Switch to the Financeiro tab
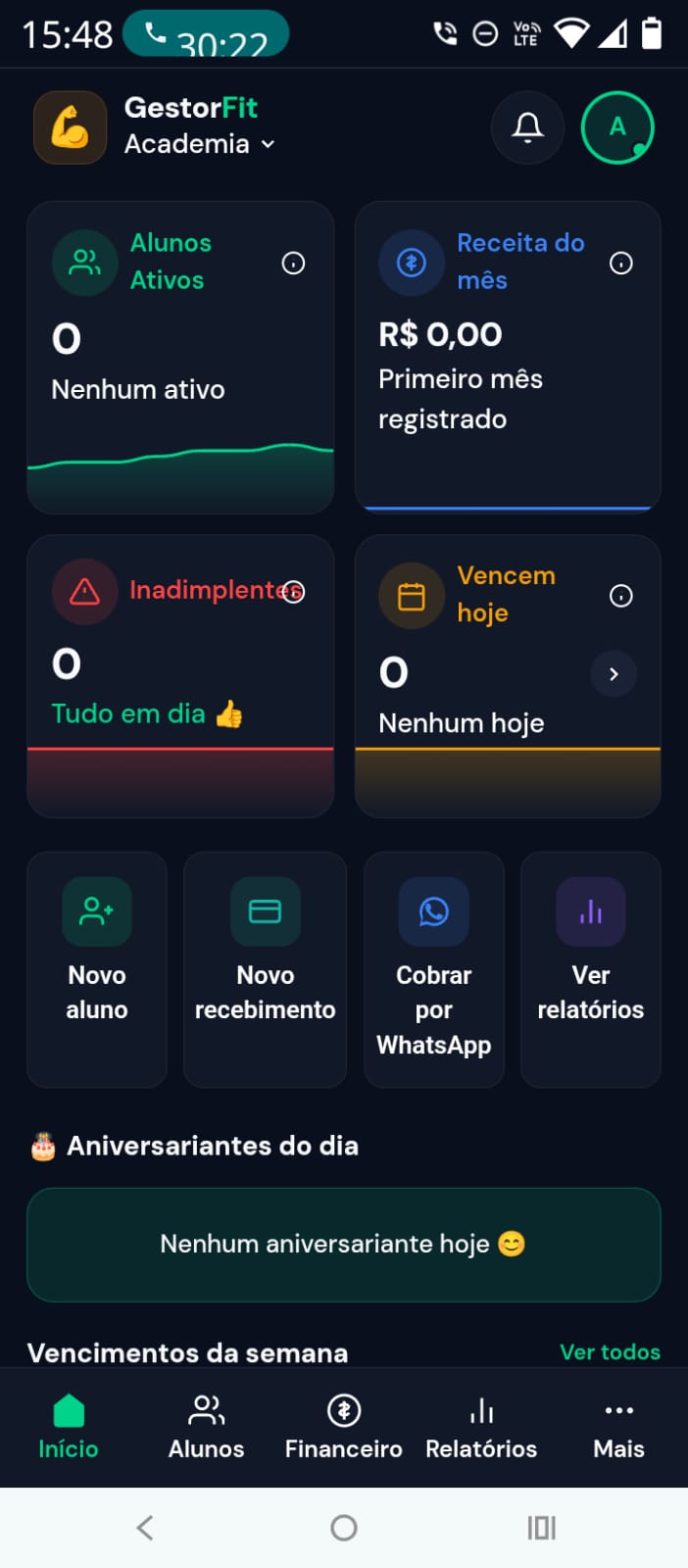The height and width of the screenshot is (1568, 688). [344, 1428]
